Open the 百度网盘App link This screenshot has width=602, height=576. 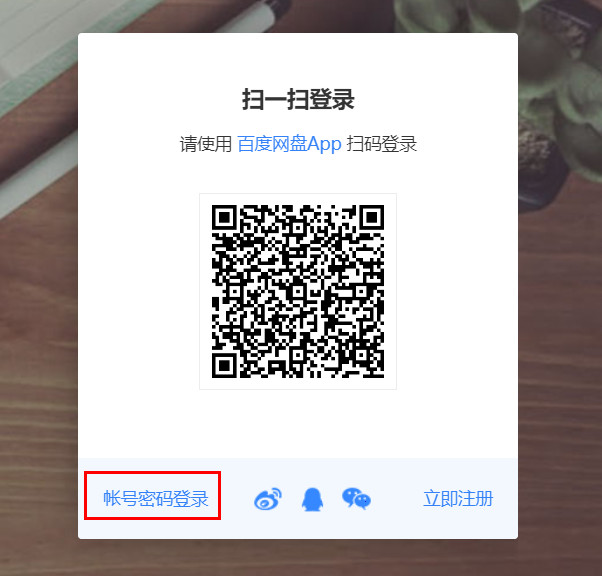click(x=289, y=144)
